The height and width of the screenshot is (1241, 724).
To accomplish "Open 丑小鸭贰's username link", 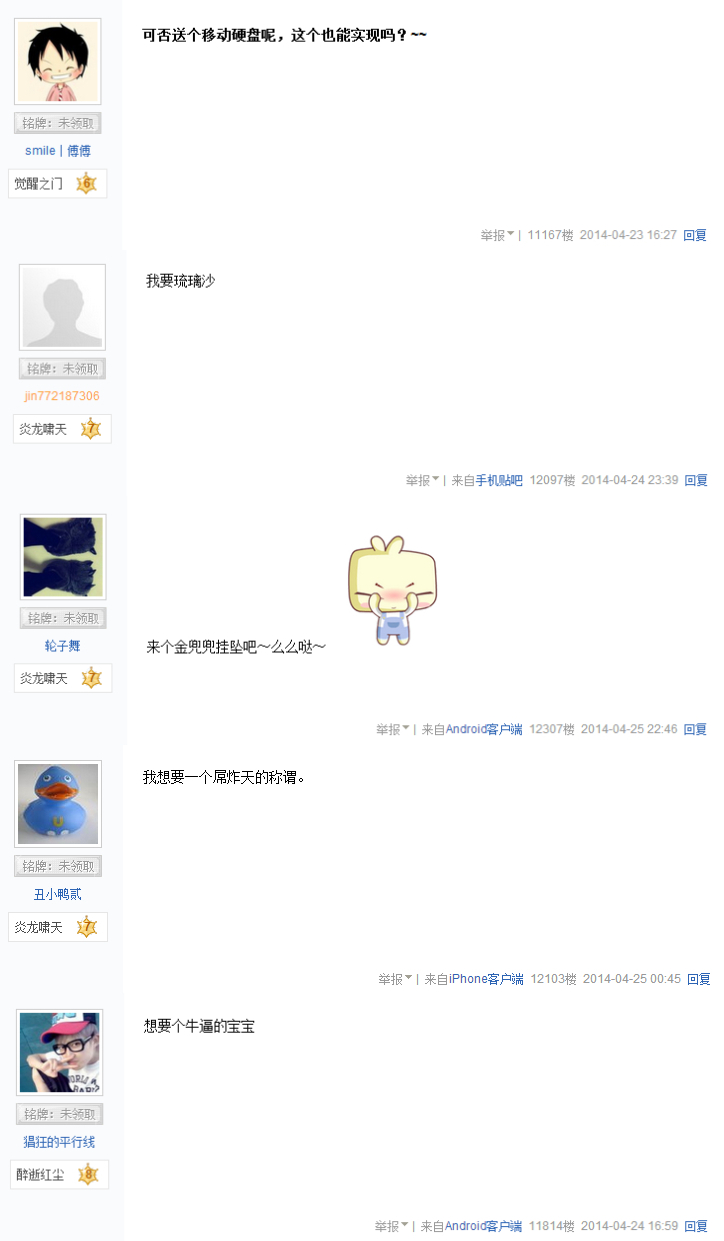I will coord(58,894).
